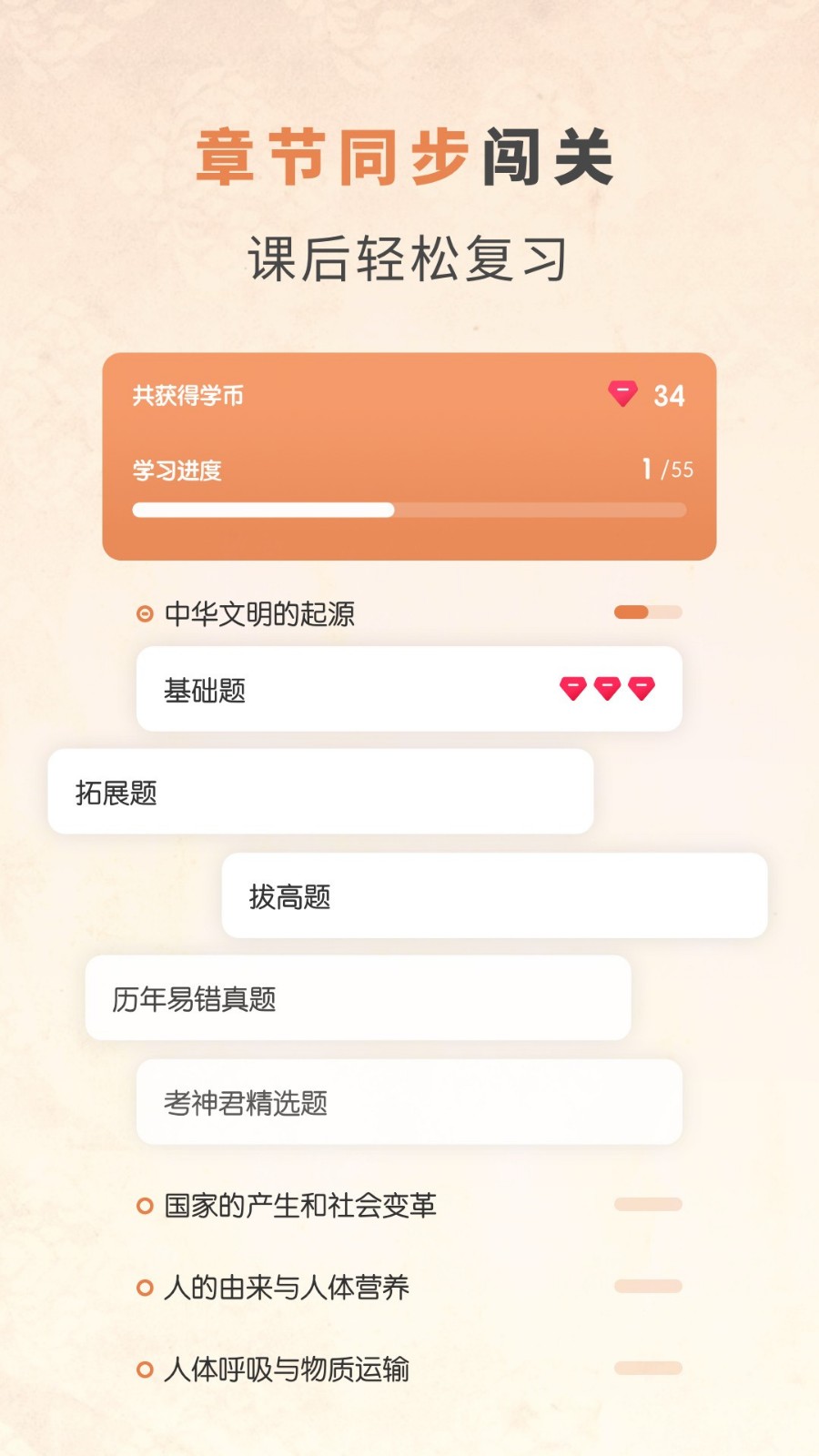This screenshot has height=1456, width=819.
Task: Start the 拔高题 challenge
Action: tap(494, 895)
